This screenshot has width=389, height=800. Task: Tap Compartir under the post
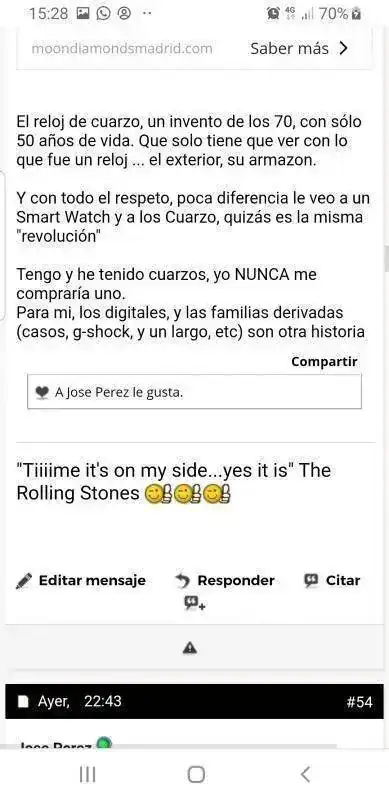coord(324,362)
